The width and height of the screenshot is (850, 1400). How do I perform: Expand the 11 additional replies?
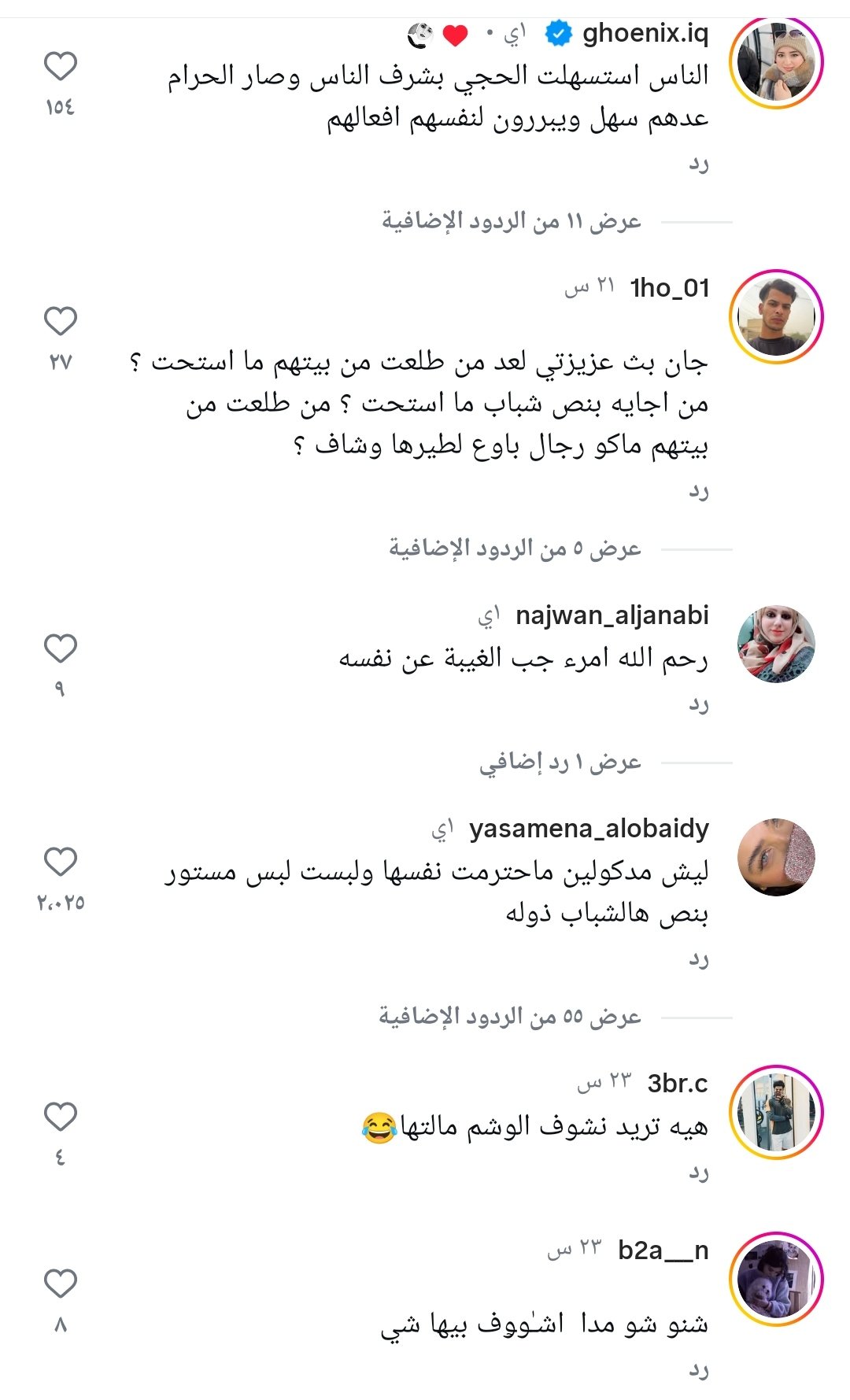[x=512, y=222]
